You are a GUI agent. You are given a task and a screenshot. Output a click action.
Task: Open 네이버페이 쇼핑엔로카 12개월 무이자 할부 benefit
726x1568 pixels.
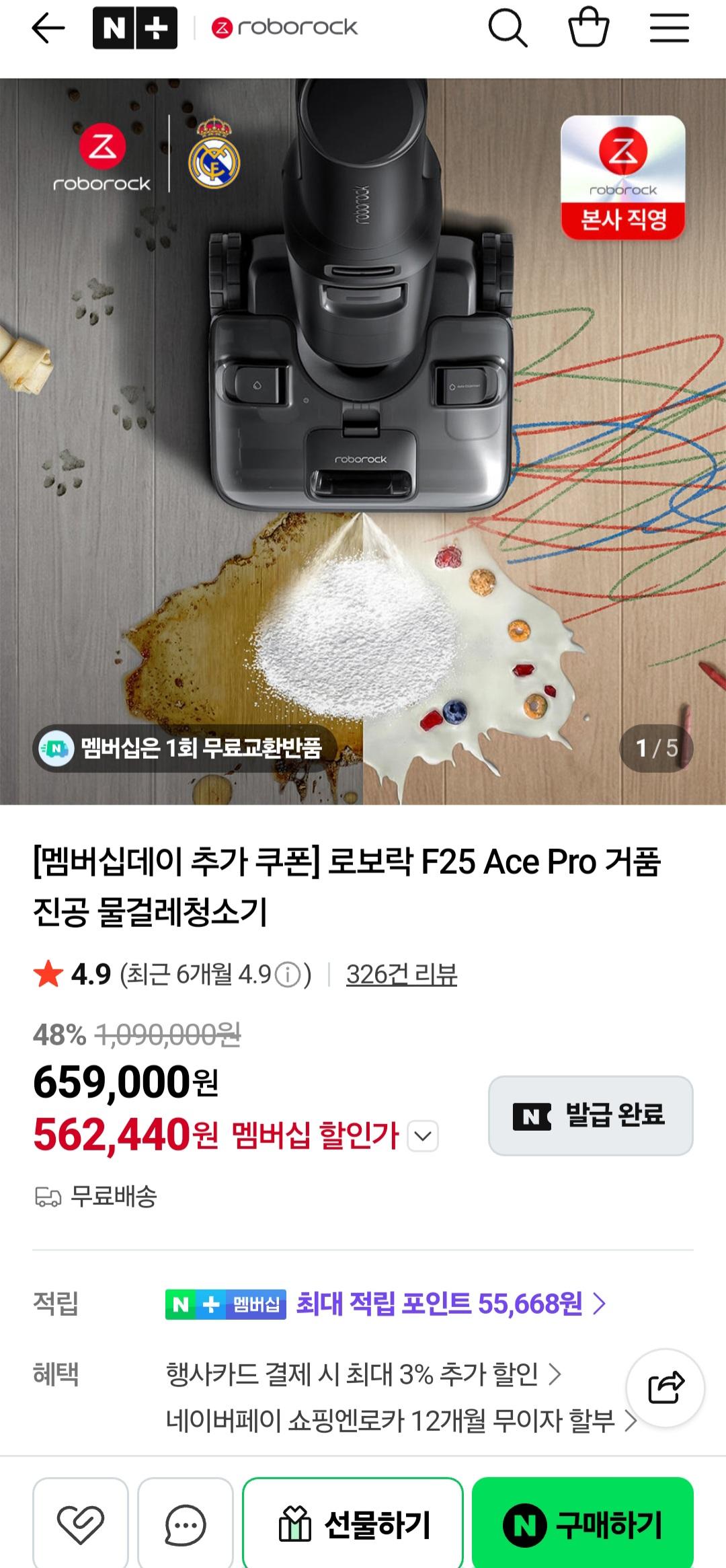(x=401, y=1421)
